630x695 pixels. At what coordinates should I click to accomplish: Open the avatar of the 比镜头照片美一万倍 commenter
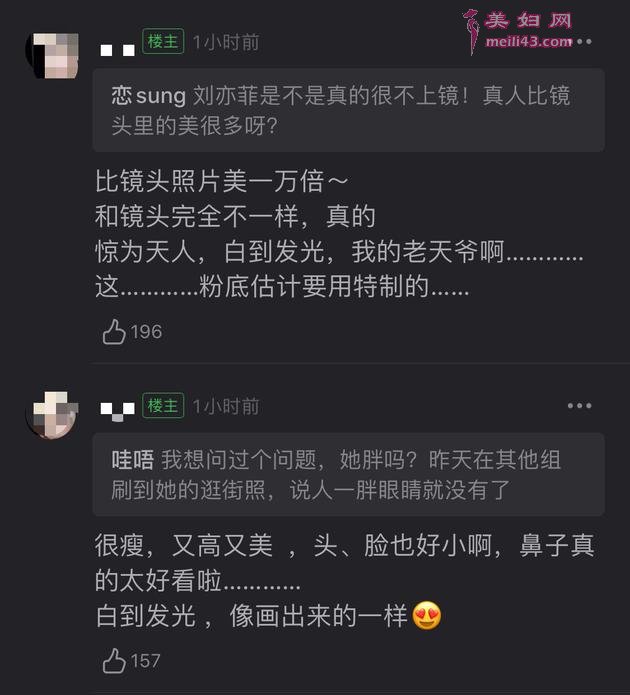pos(52,55)
